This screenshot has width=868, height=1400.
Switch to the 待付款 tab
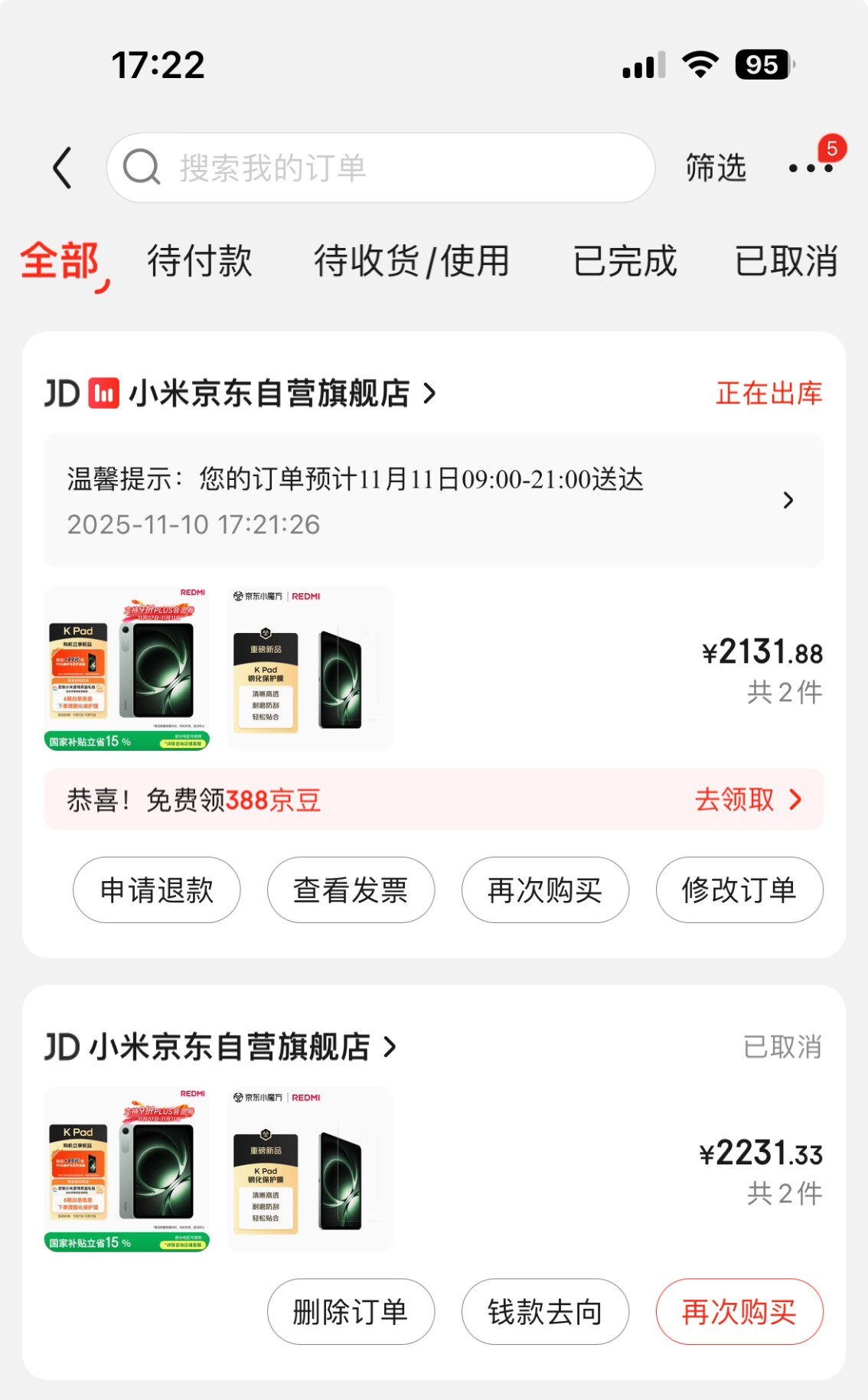coord(200,261)
